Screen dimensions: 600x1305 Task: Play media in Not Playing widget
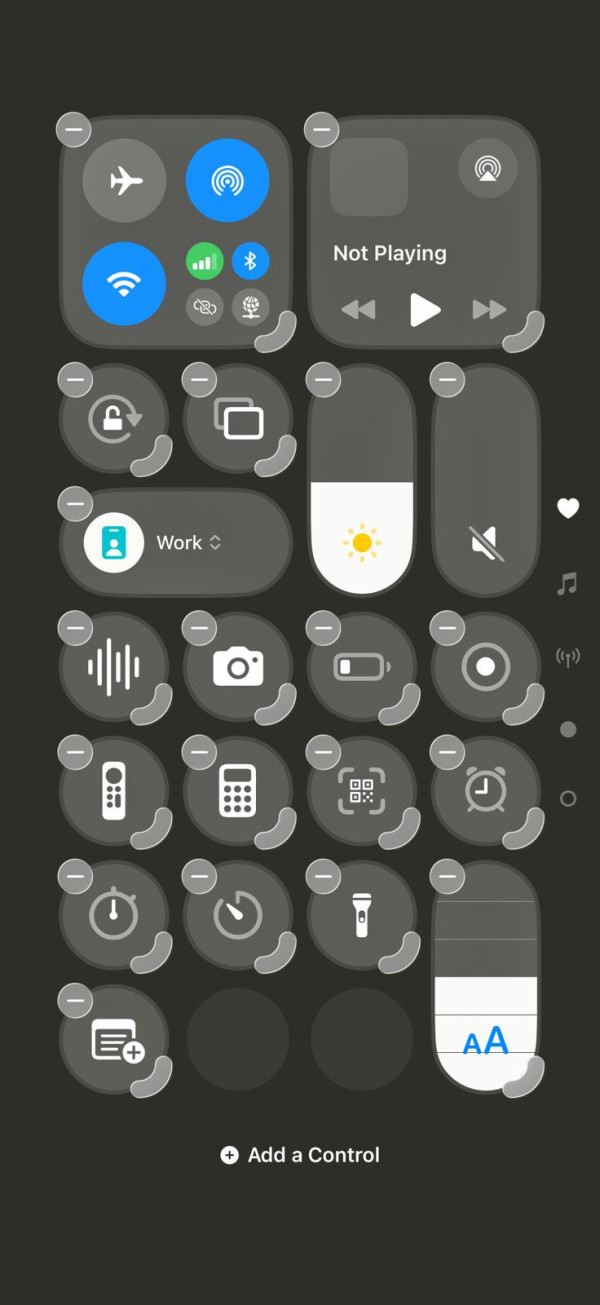(x=425, y=310)
